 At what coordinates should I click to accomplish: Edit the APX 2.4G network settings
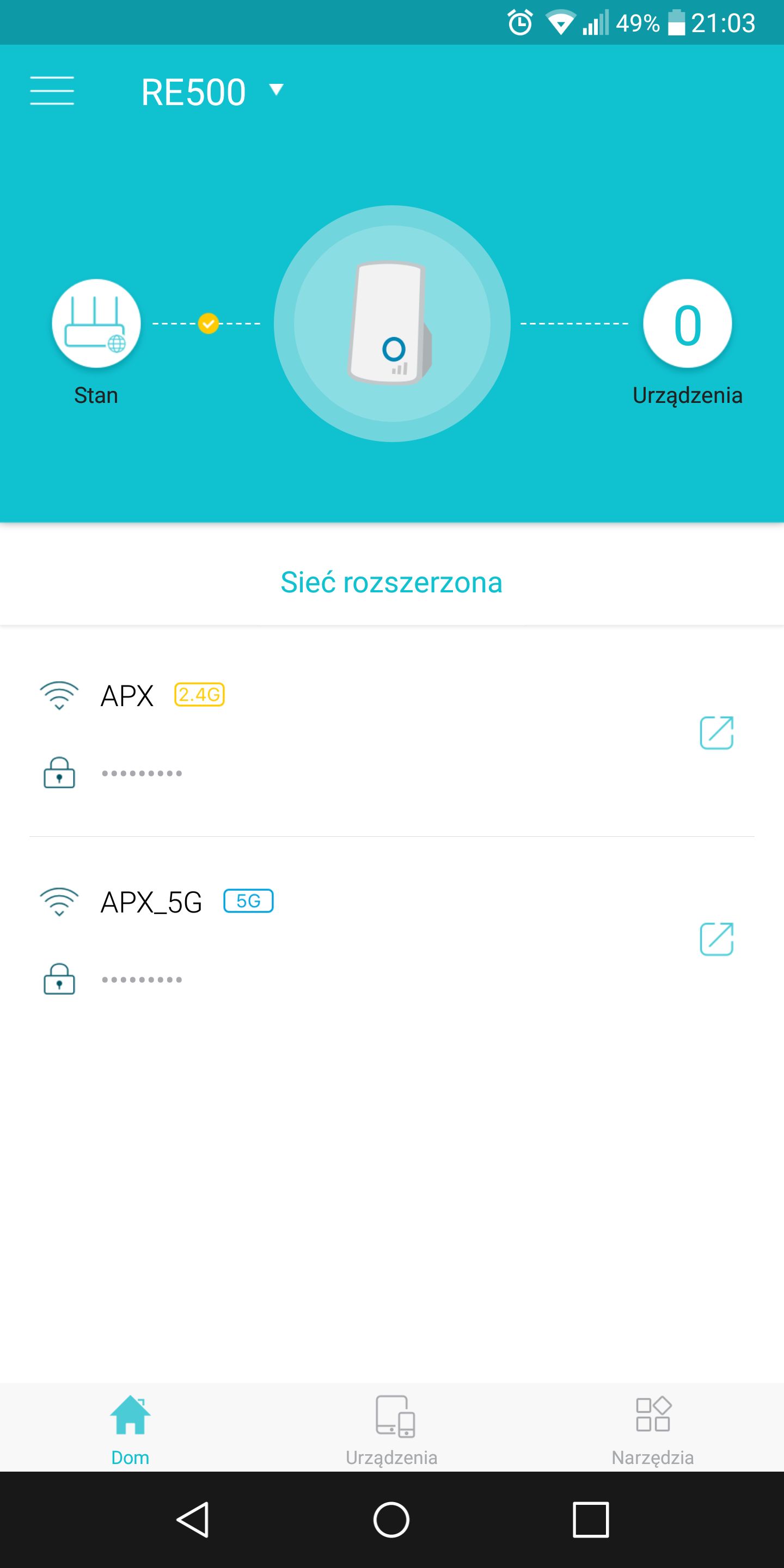tap(716, 733)
